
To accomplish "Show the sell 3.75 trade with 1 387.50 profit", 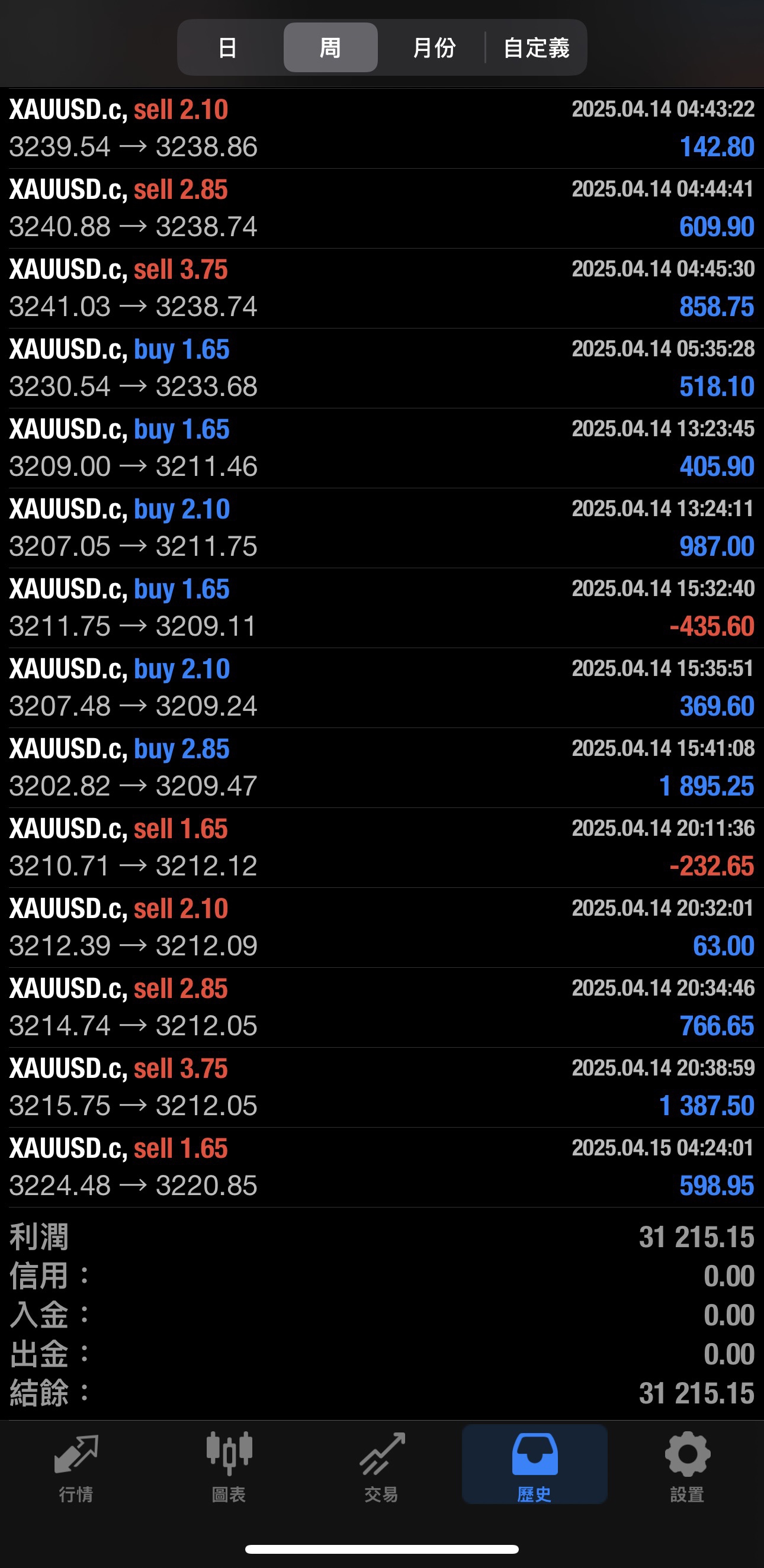I will coord(382,1087).
